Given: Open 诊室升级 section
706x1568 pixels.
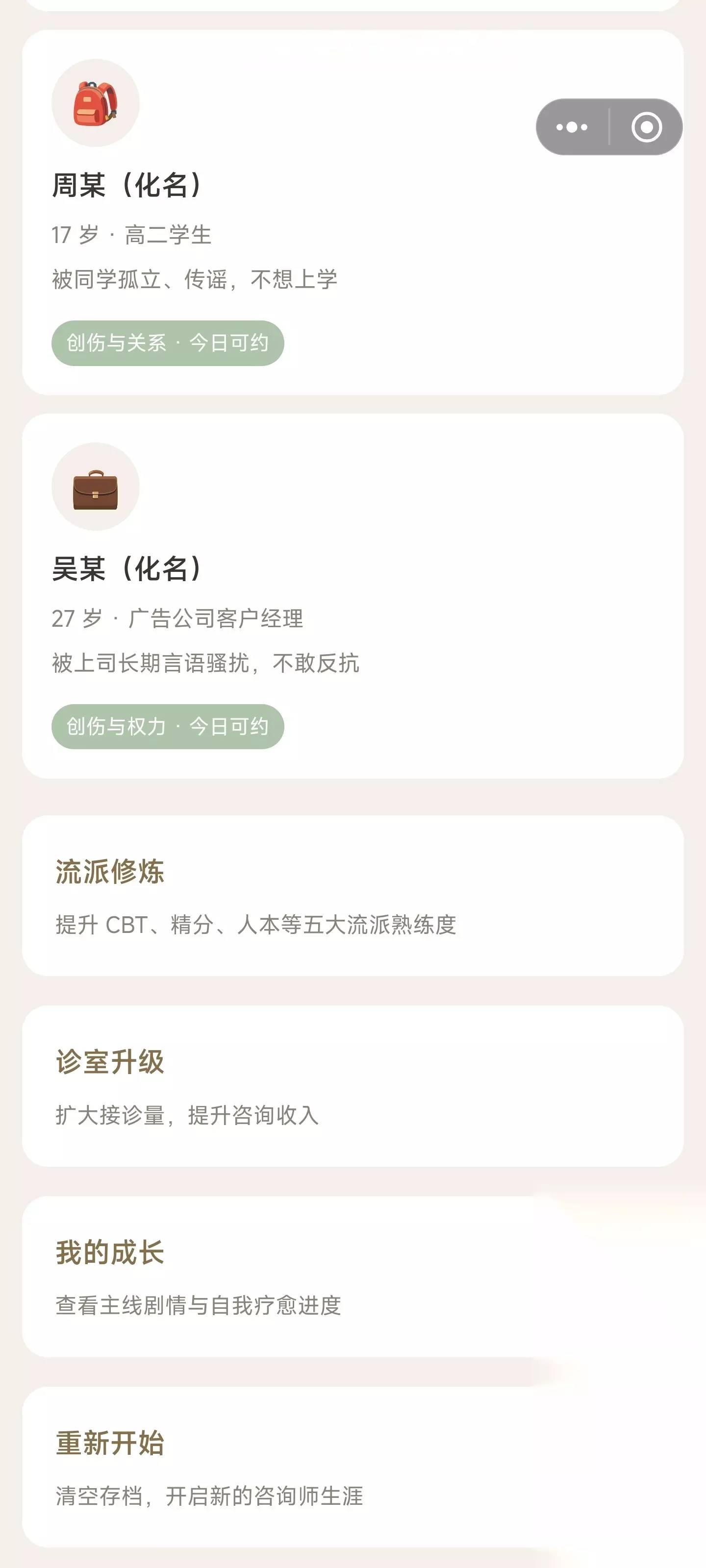Looking at the screenshot, I should pos(353,1086).
